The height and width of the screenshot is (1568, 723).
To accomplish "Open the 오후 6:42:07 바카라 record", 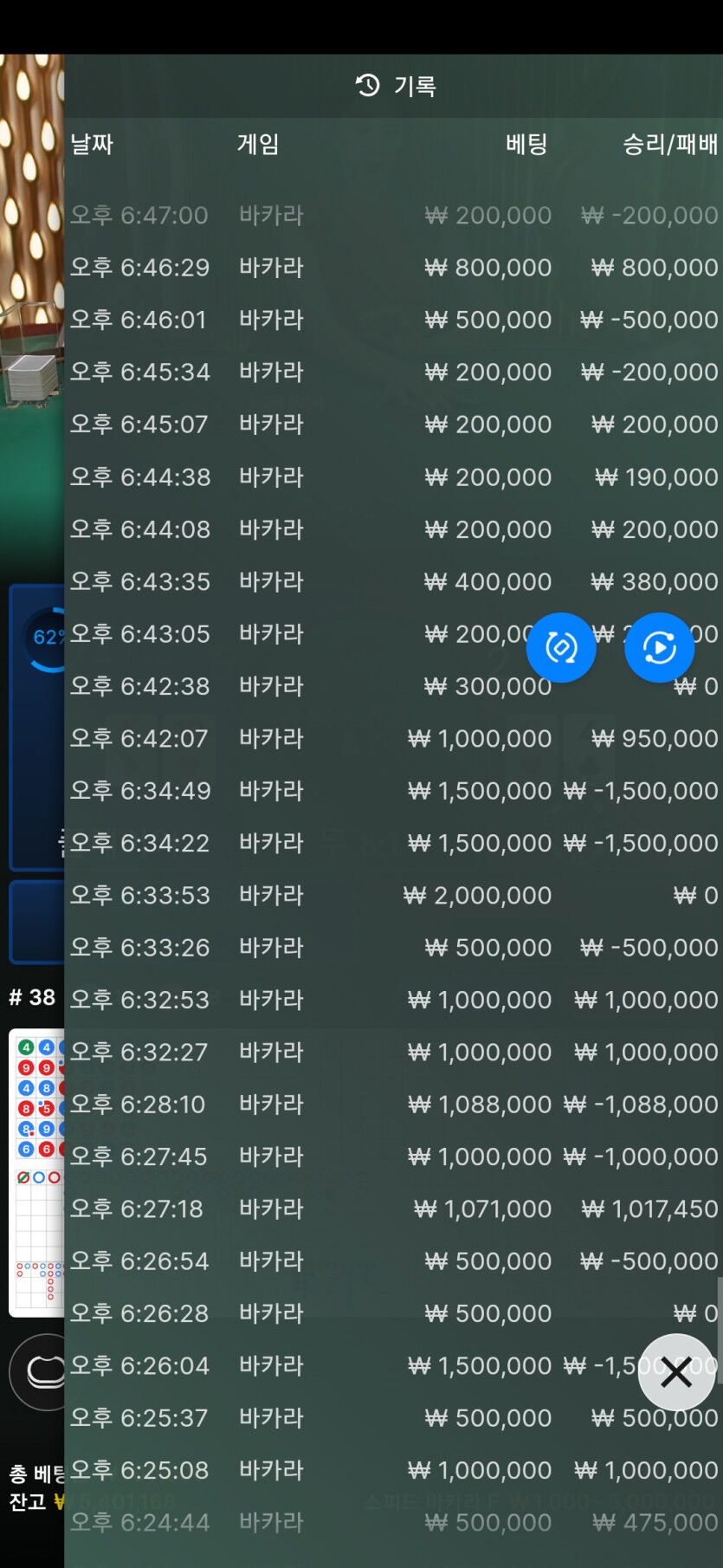I will click(x=393, y=738).
